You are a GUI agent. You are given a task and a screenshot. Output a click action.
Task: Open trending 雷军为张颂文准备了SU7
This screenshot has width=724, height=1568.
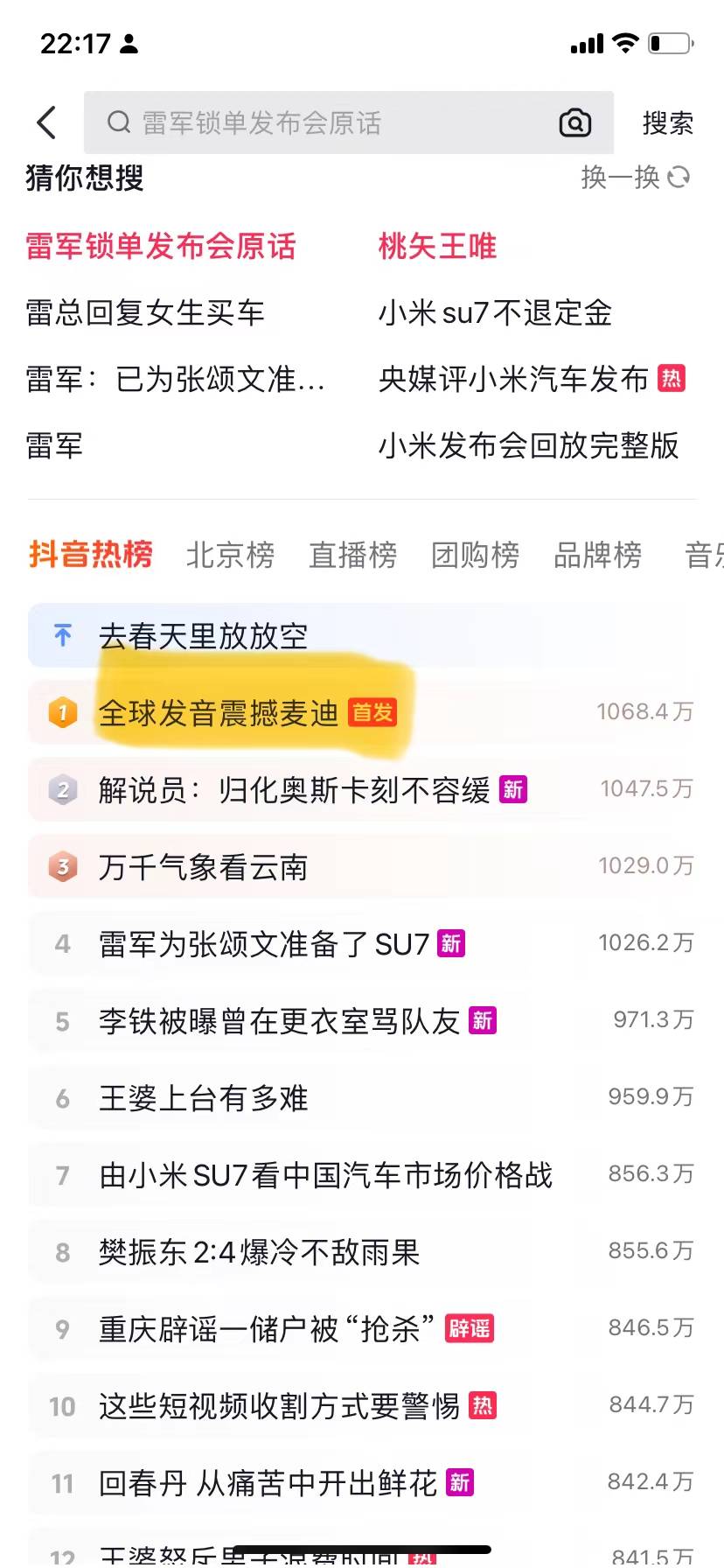(264, 944)
